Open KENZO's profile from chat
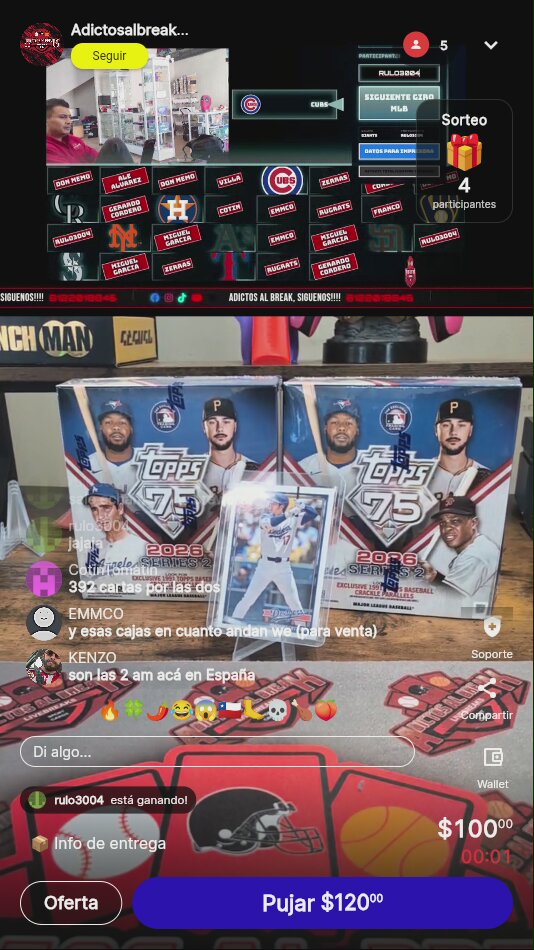 44,666
